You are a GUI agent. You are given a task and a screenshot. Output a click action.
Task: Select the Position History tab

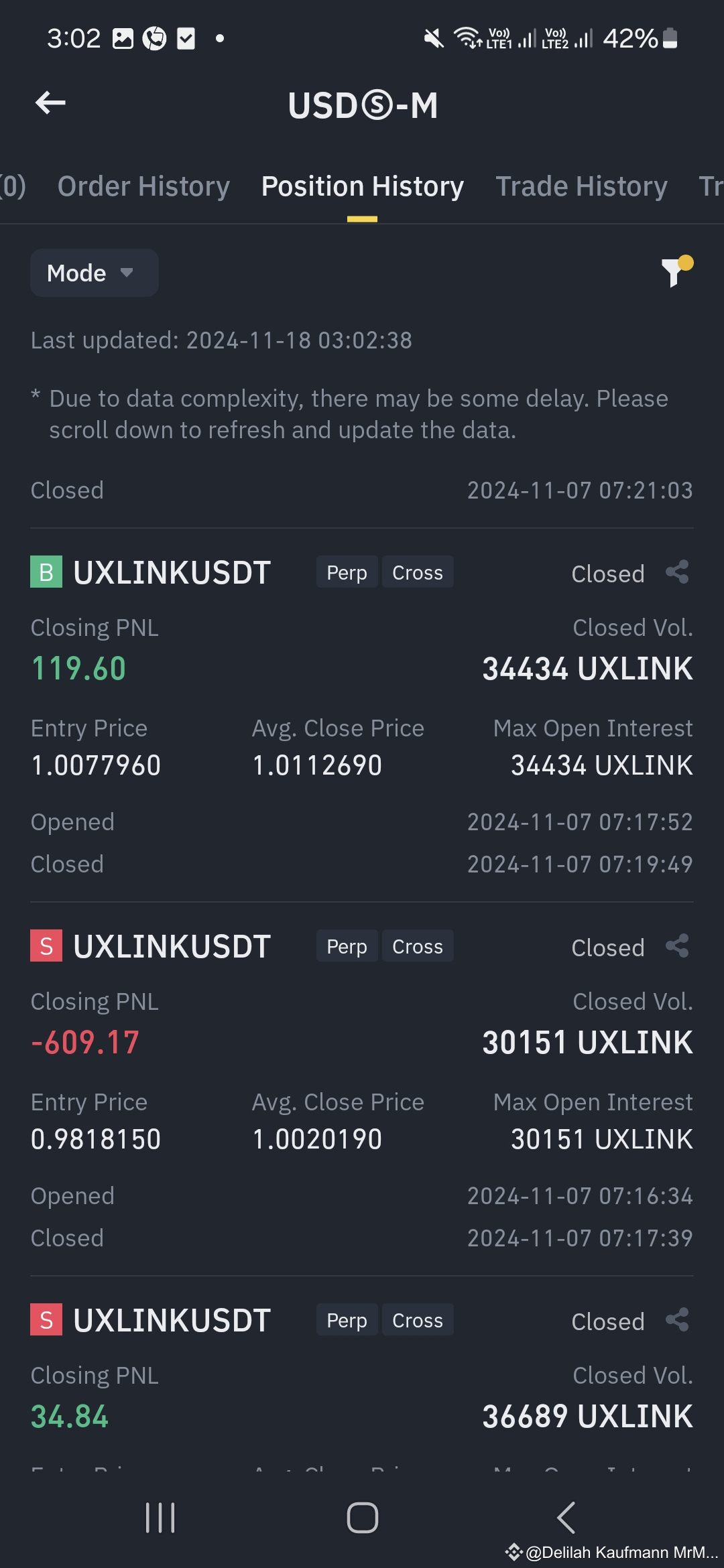point(361,186)
